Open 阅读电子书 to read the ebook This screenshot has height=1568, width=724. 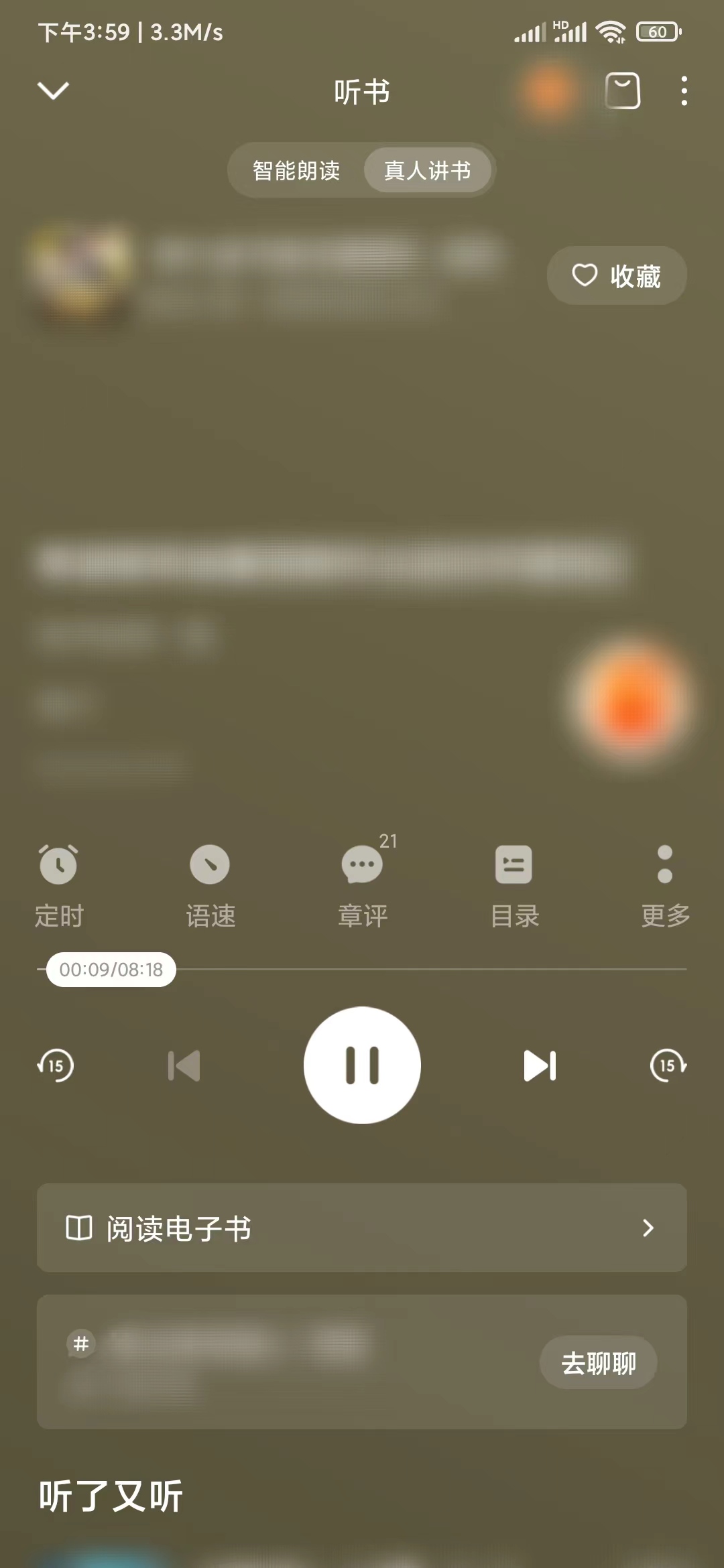[x=362, y=1228]
